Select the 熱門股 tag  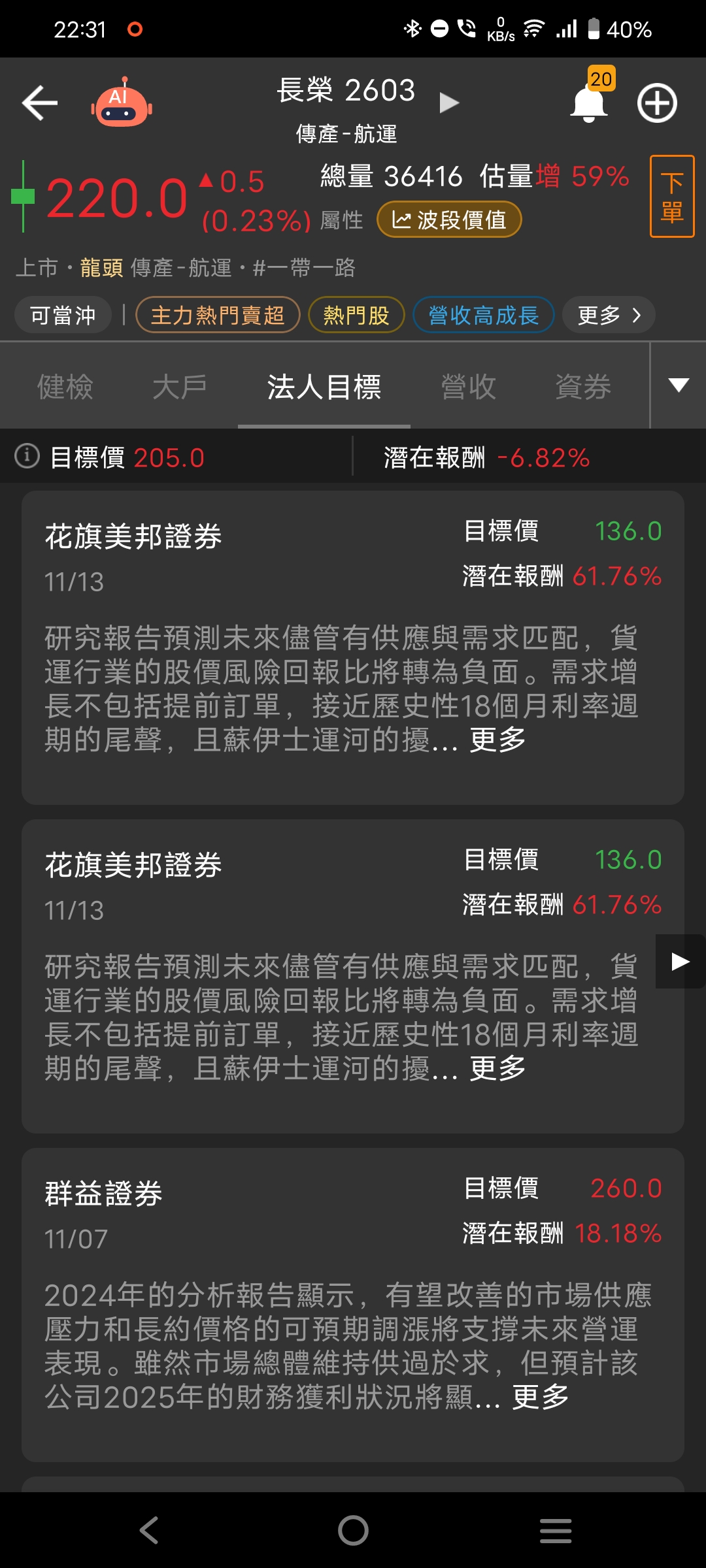(x=356, y=315)
